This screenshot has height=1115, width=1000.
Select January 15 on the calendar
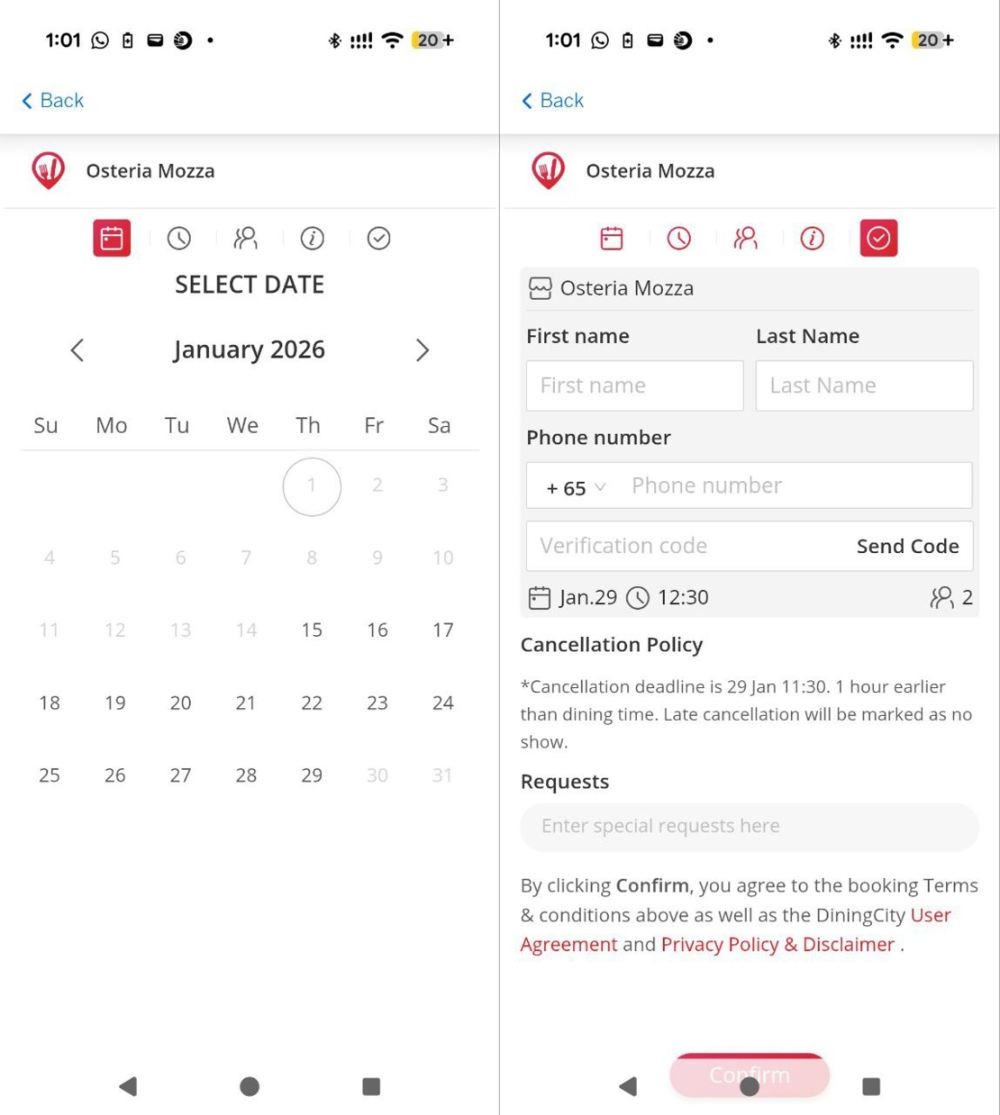(x=311, y=630)
